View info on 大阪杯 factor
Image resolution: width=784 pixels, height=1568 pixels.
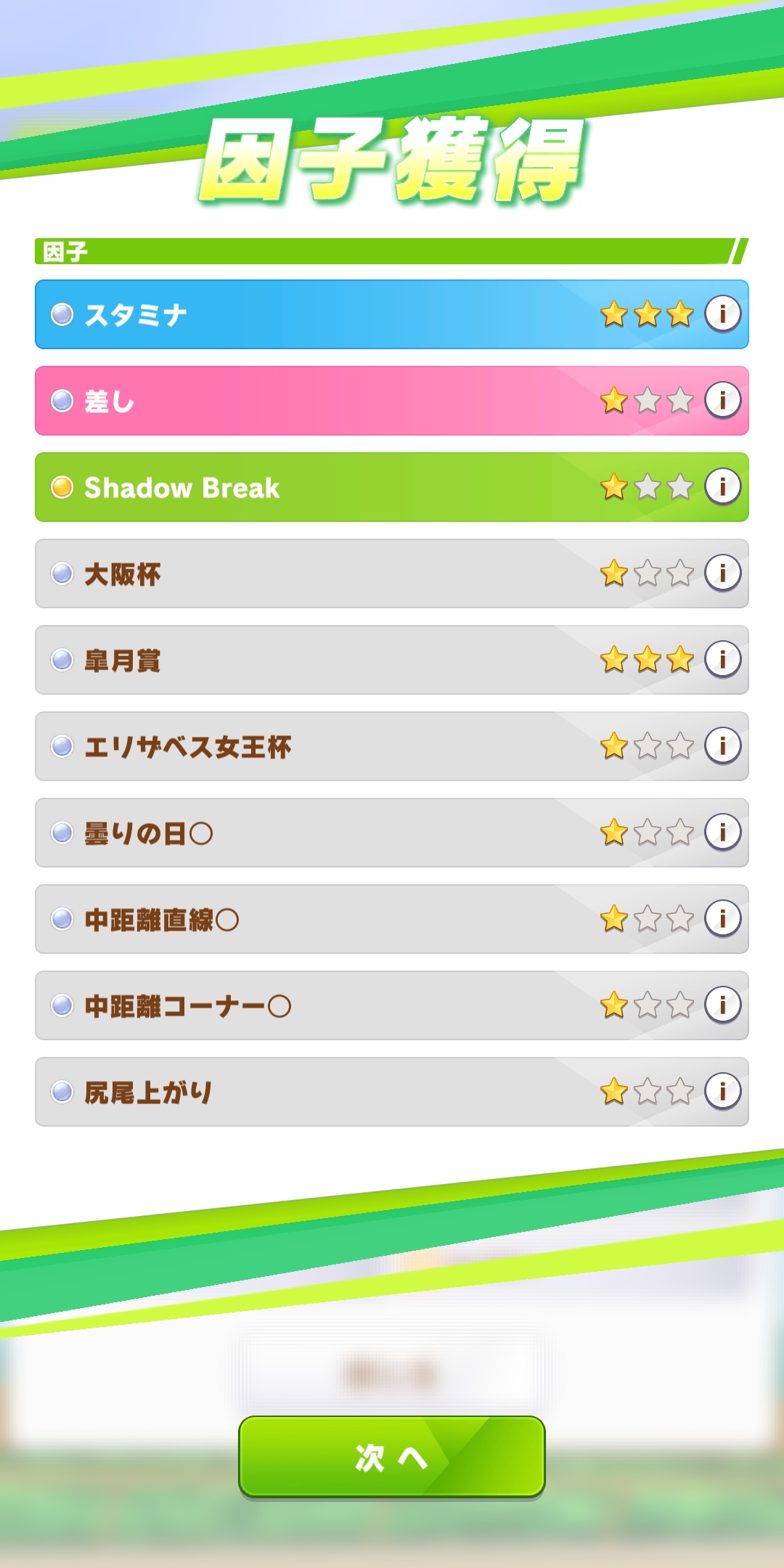point(722,573)
